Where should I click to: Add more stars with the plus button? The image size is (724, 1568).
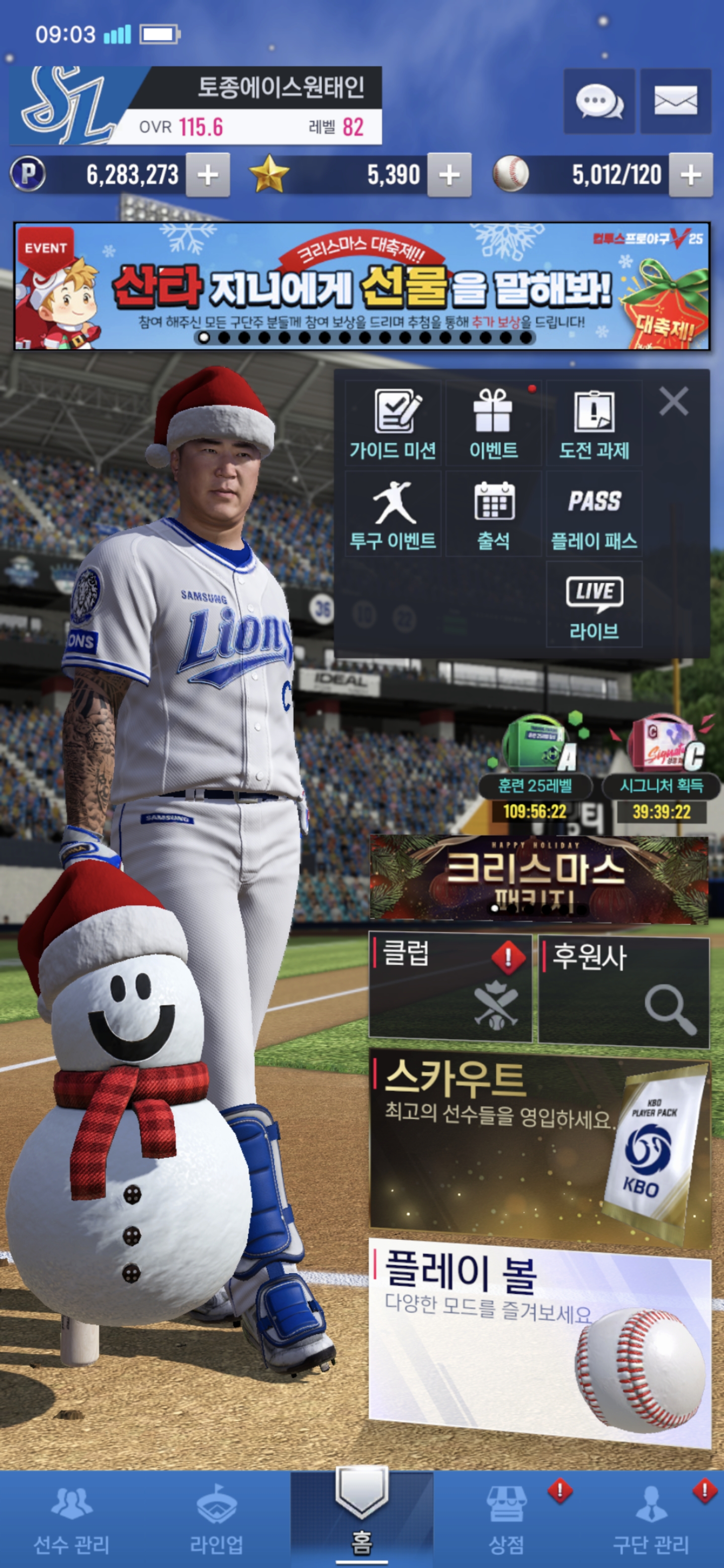click(449, 175)
